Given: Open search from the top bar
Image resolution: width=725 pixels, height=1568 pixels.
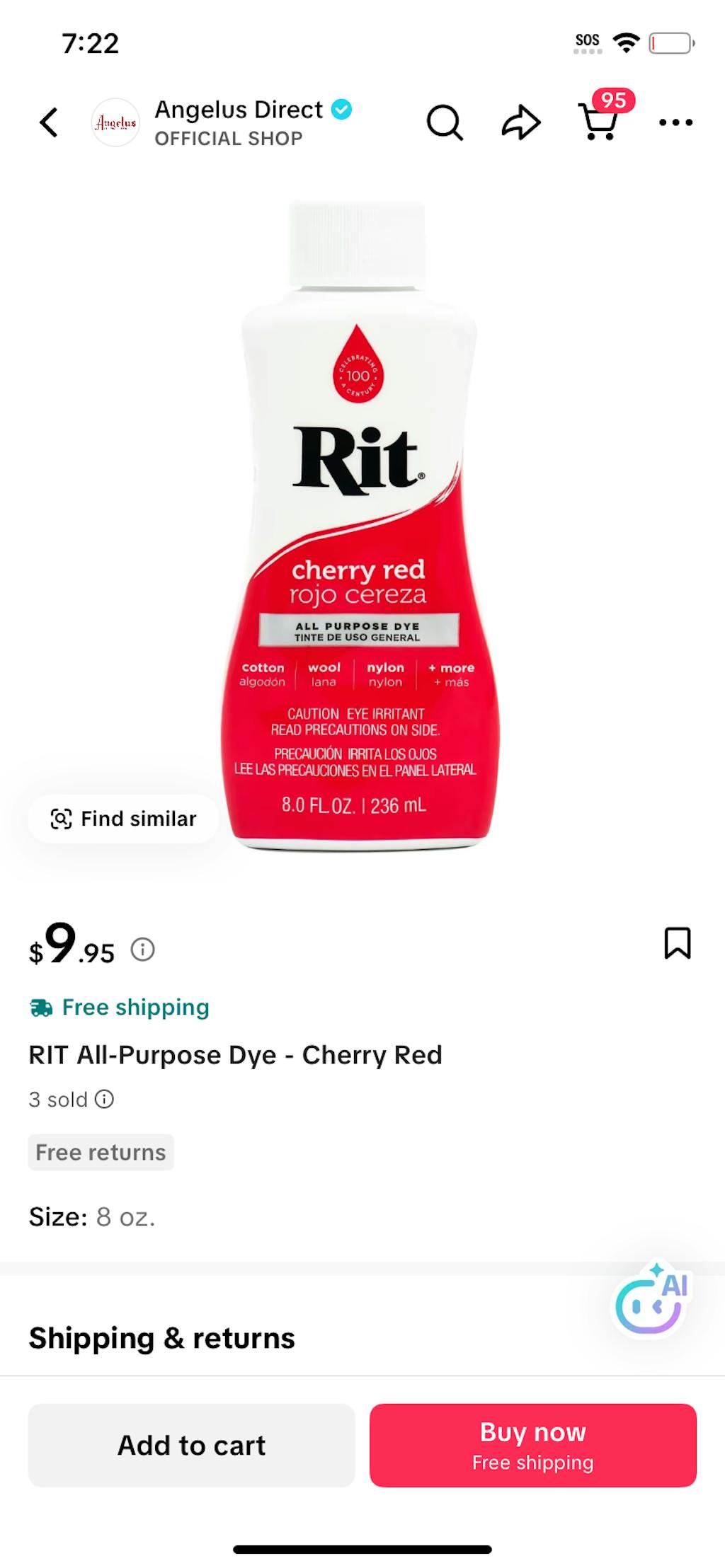Looking at the screenshot, I should coord(445,122).
